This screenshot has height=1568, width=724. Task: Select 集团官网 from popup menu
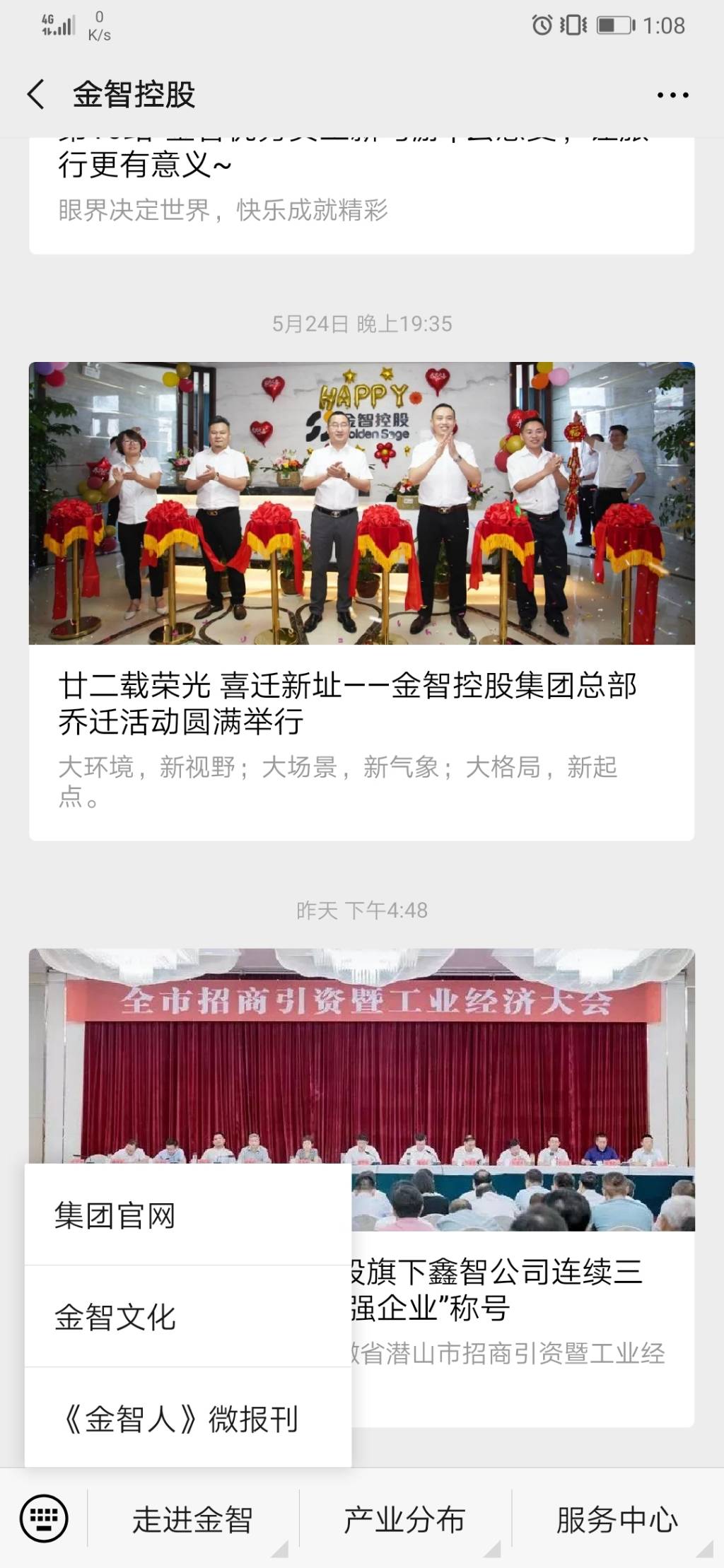pos(188,1215)
